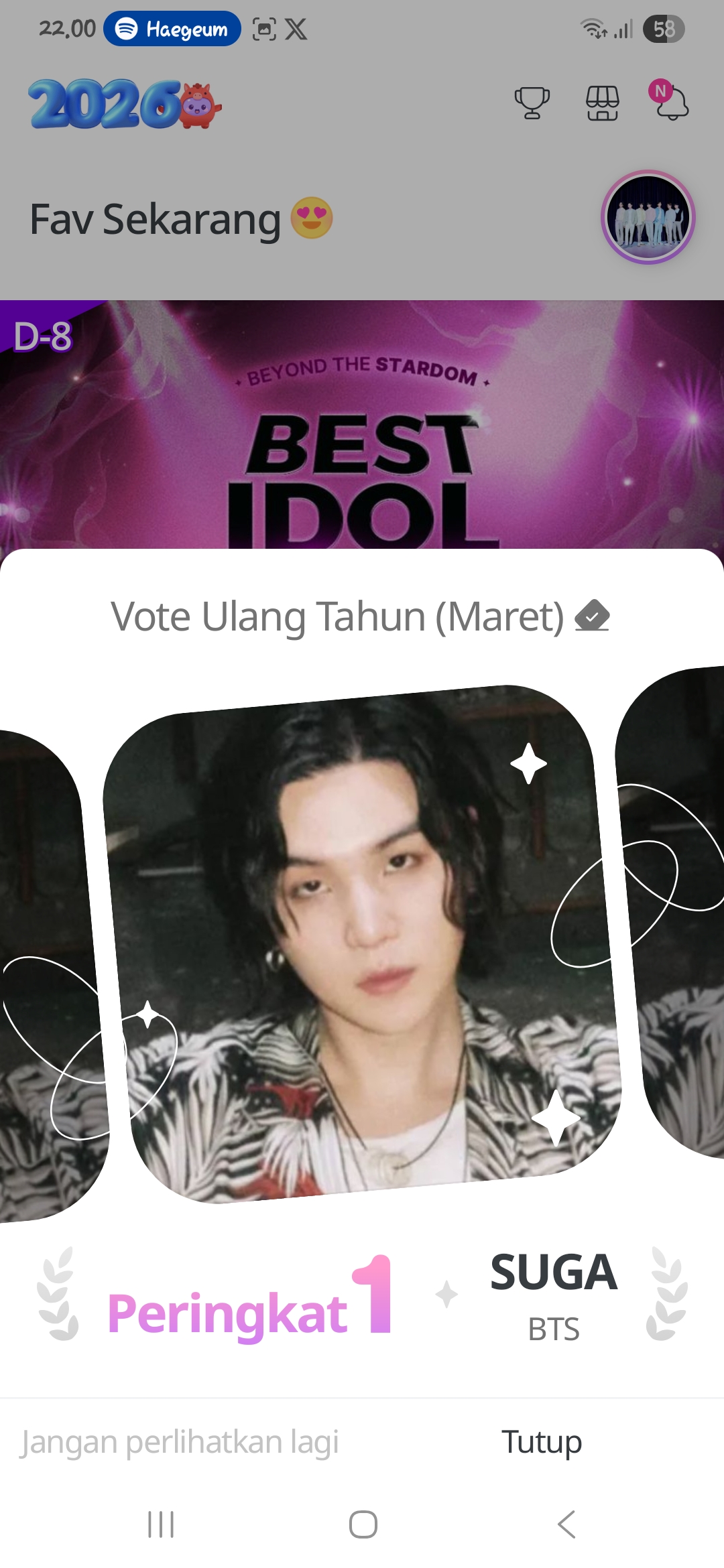Open the trophy rankings icon

pos(532,103)
